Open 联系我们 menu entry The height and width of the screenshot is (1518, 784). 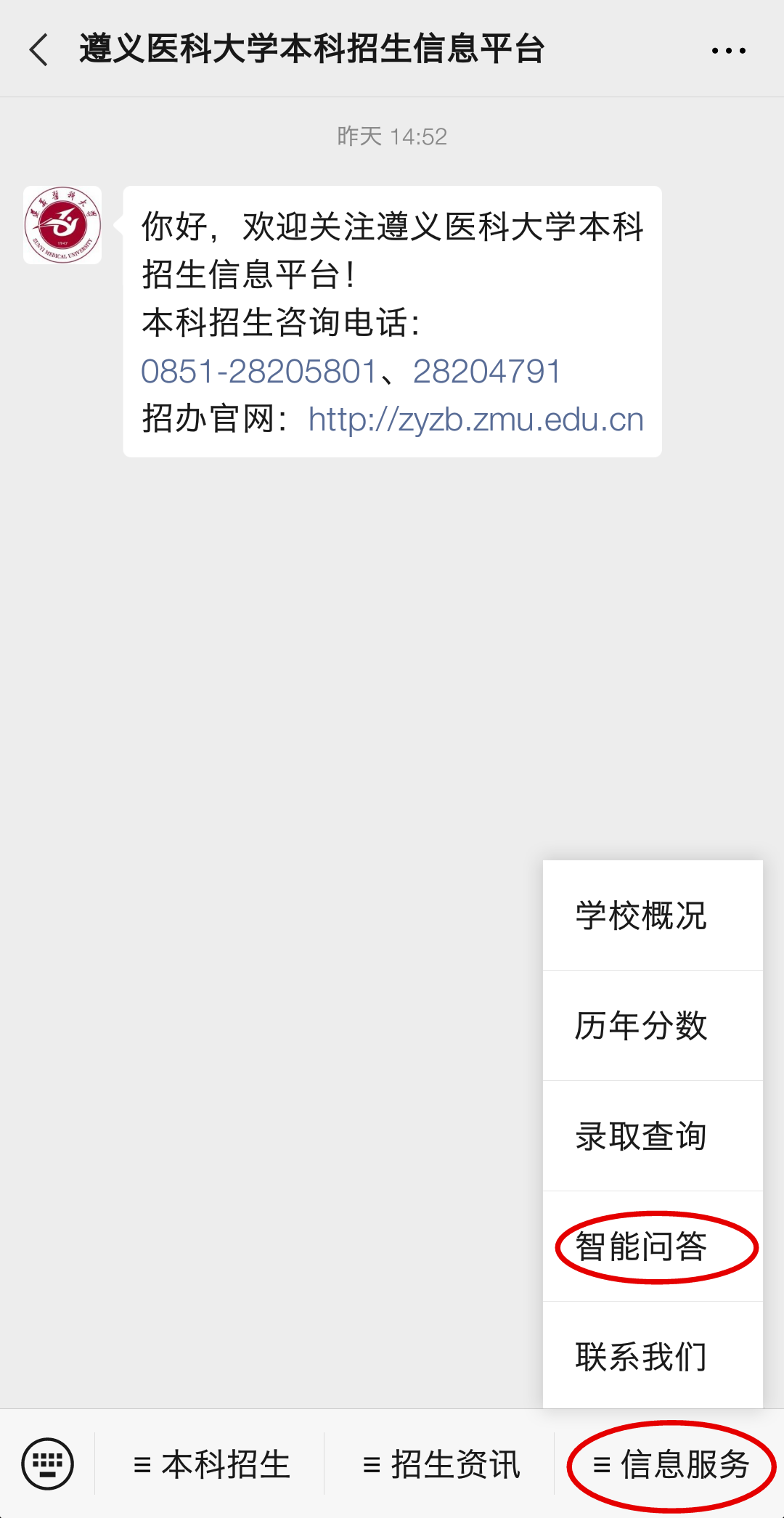pyautogui.click(x=653, y=1355)
